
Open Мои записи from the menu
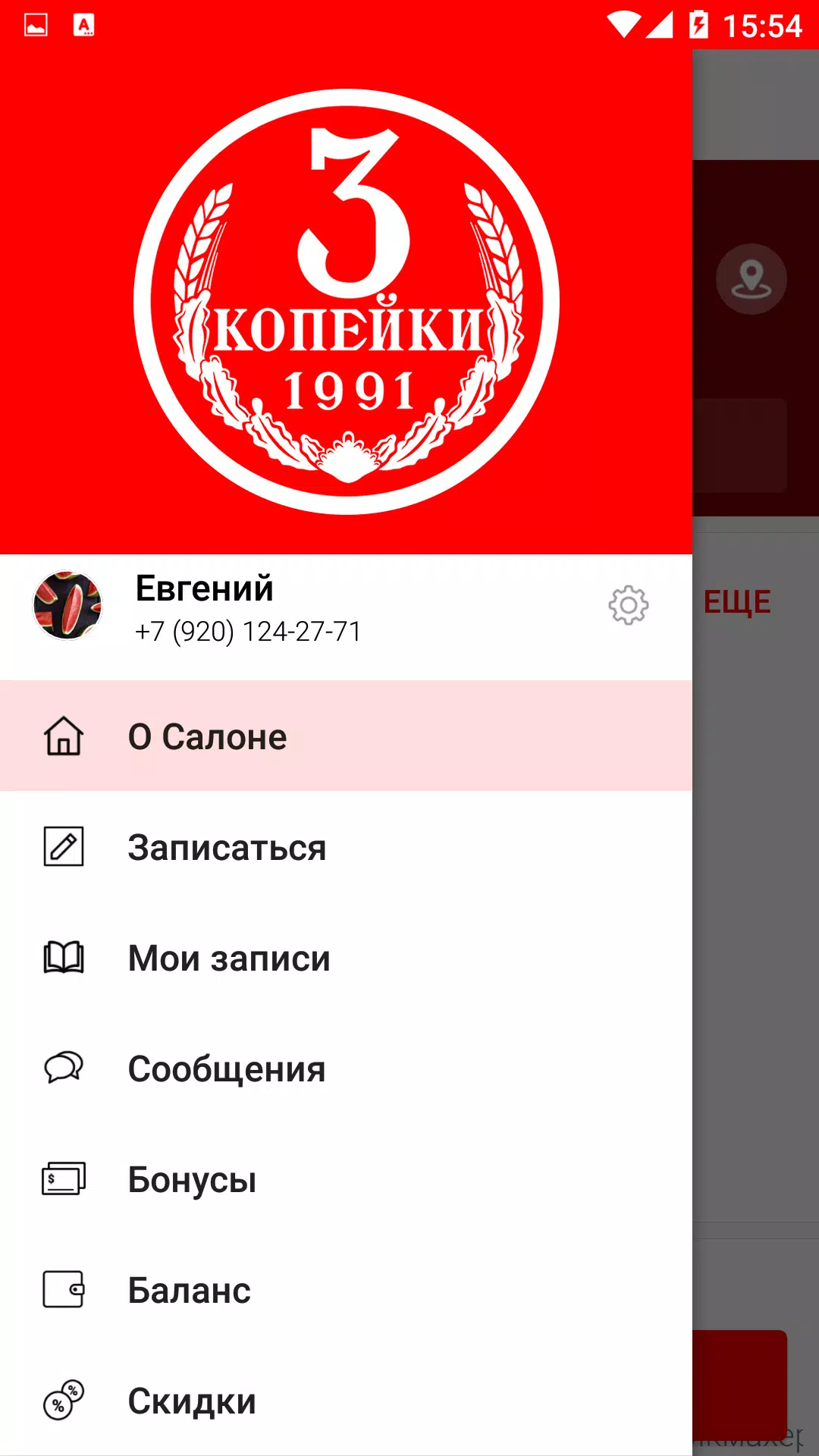point(227,958)
